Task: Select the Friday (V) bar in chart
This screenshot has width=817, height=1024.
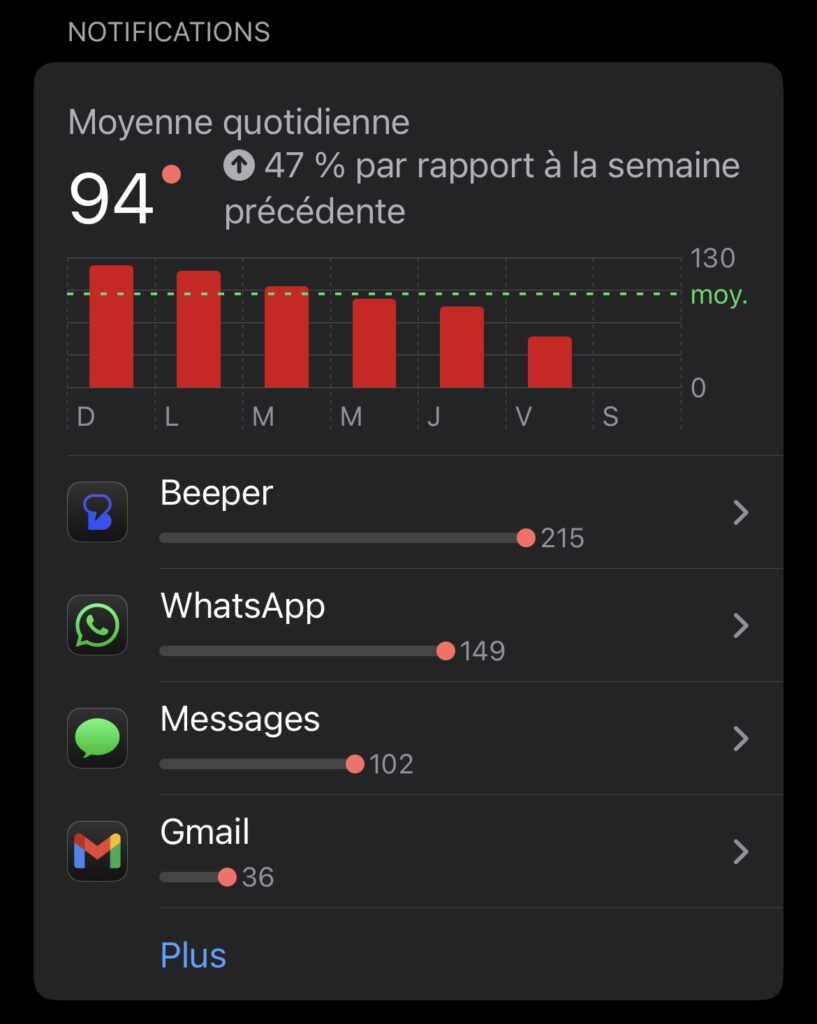Action: (550, 362)
